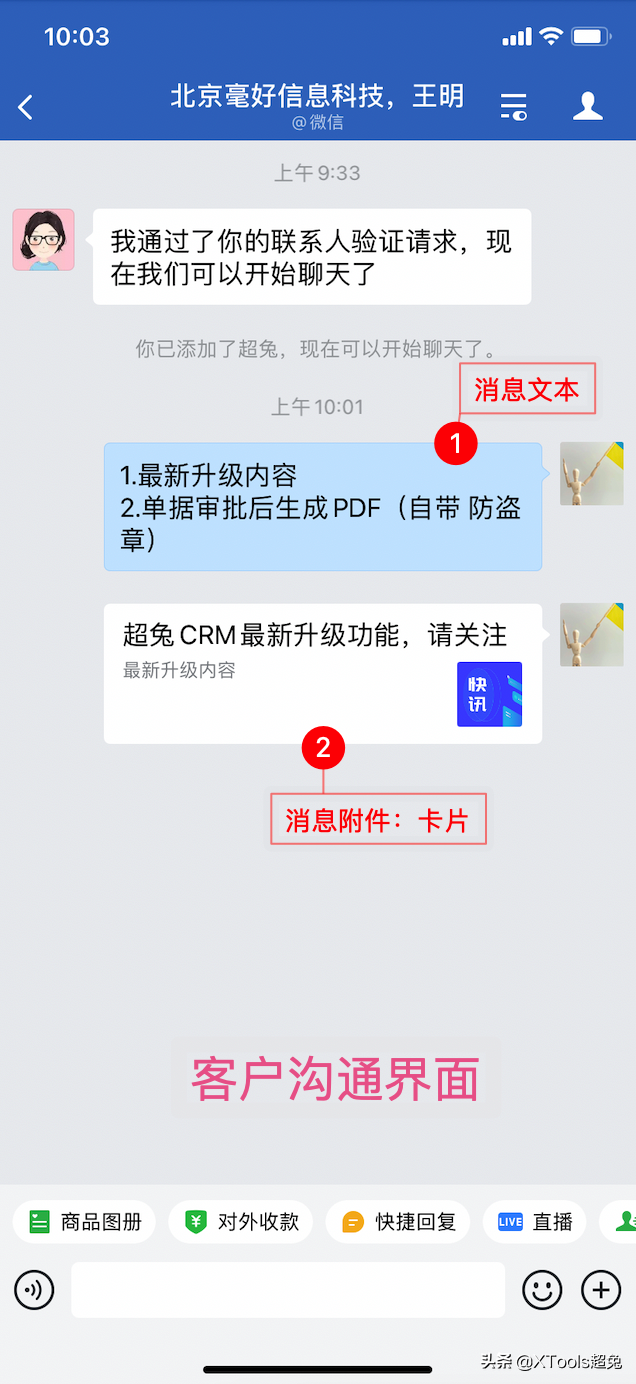636x1384 pixels.
Task: Open 商品图册 shortcut
Action: coord(84,1221)
